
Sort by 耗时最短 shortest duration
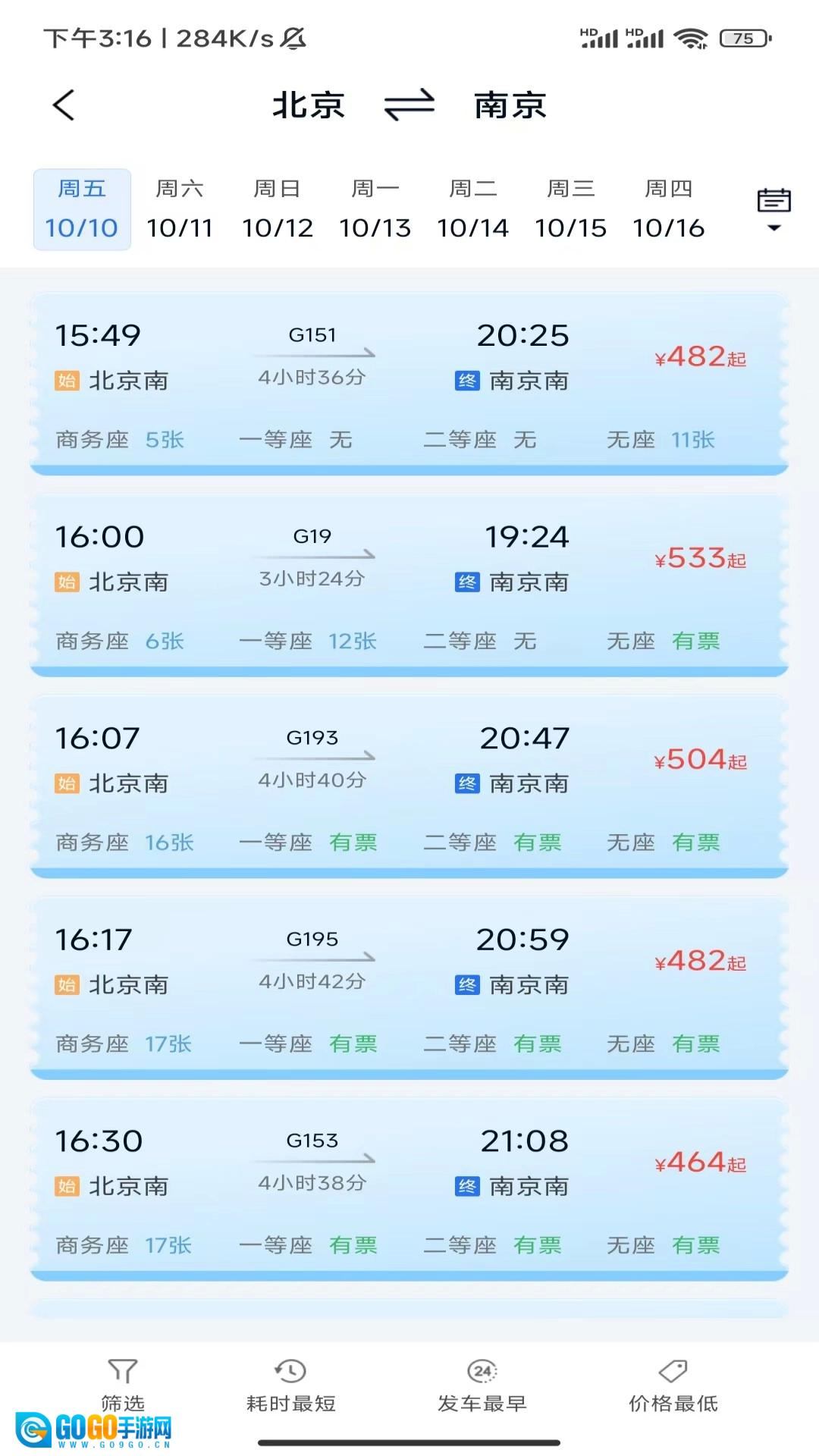(x=291, y=1385)
